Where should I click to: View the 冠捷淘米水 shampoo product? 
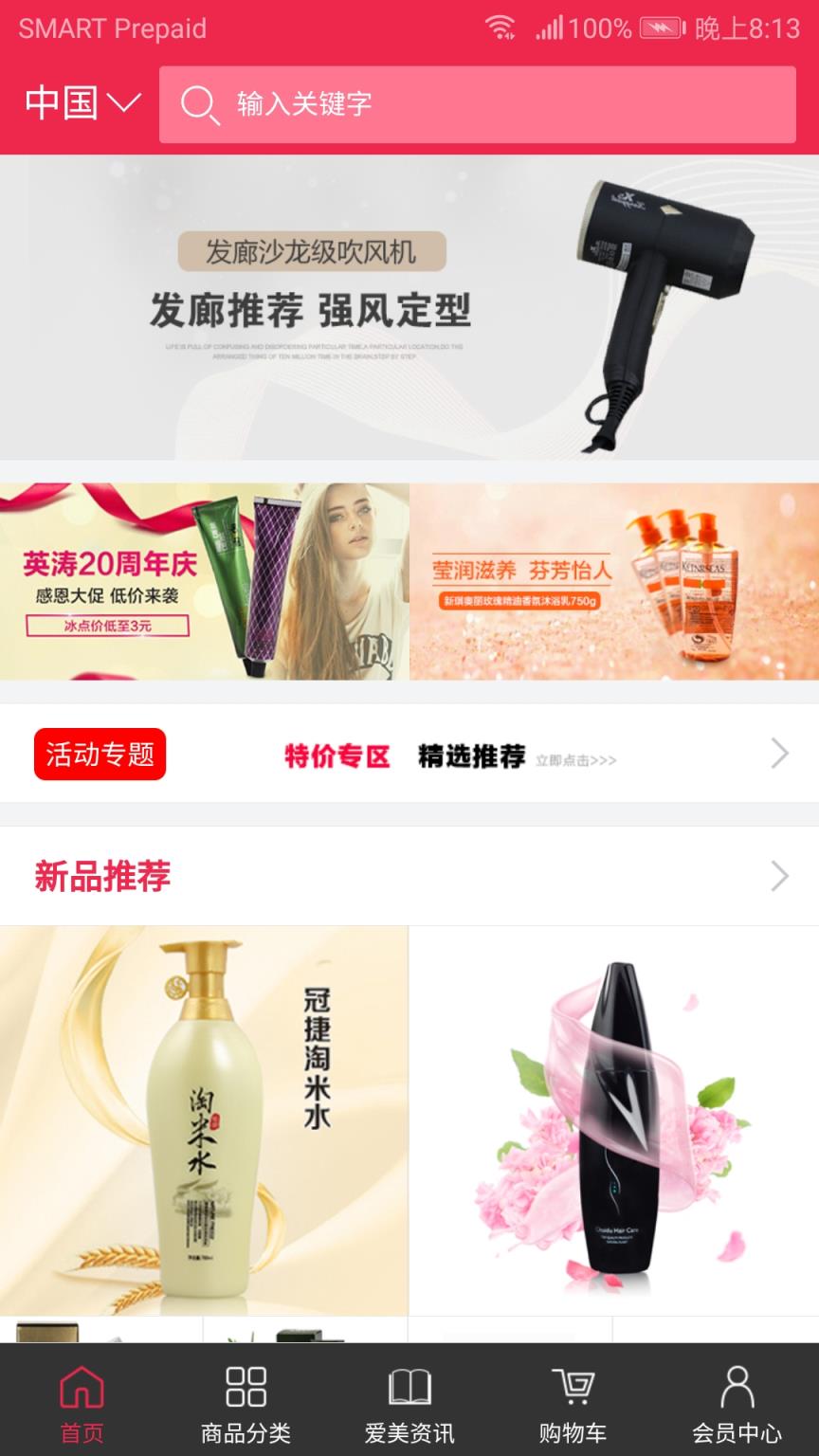pyautogui.click(x=204, y=1119)
